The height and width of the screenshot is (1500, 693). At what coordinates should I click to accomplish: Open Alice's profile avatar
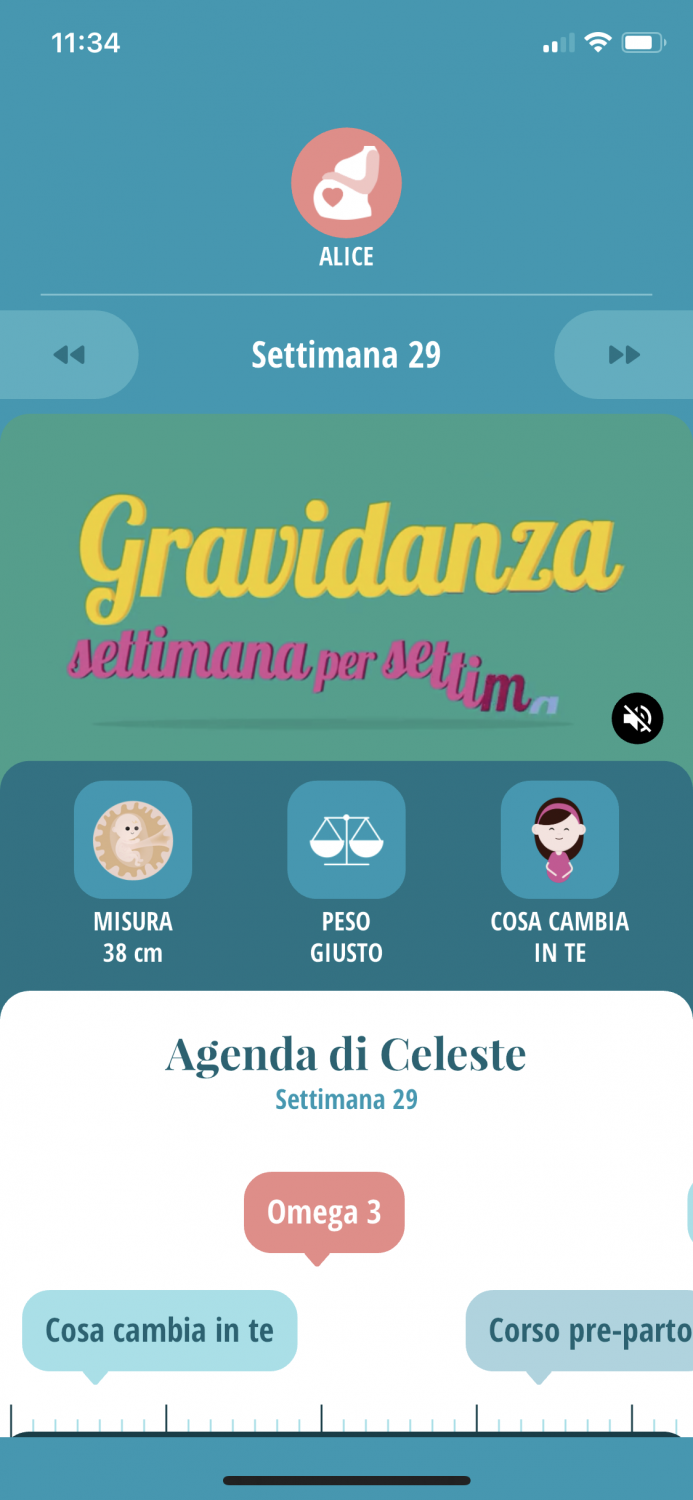[346, 183]
